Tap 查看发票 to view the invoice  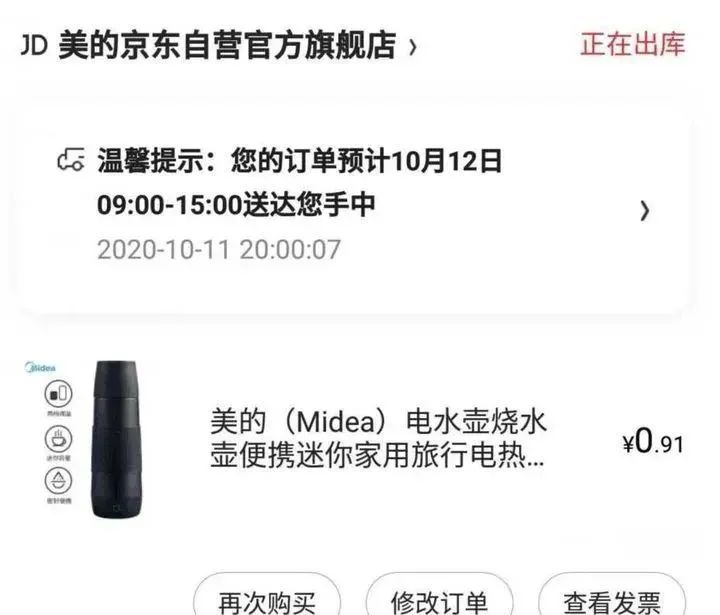tap(611, 601)
